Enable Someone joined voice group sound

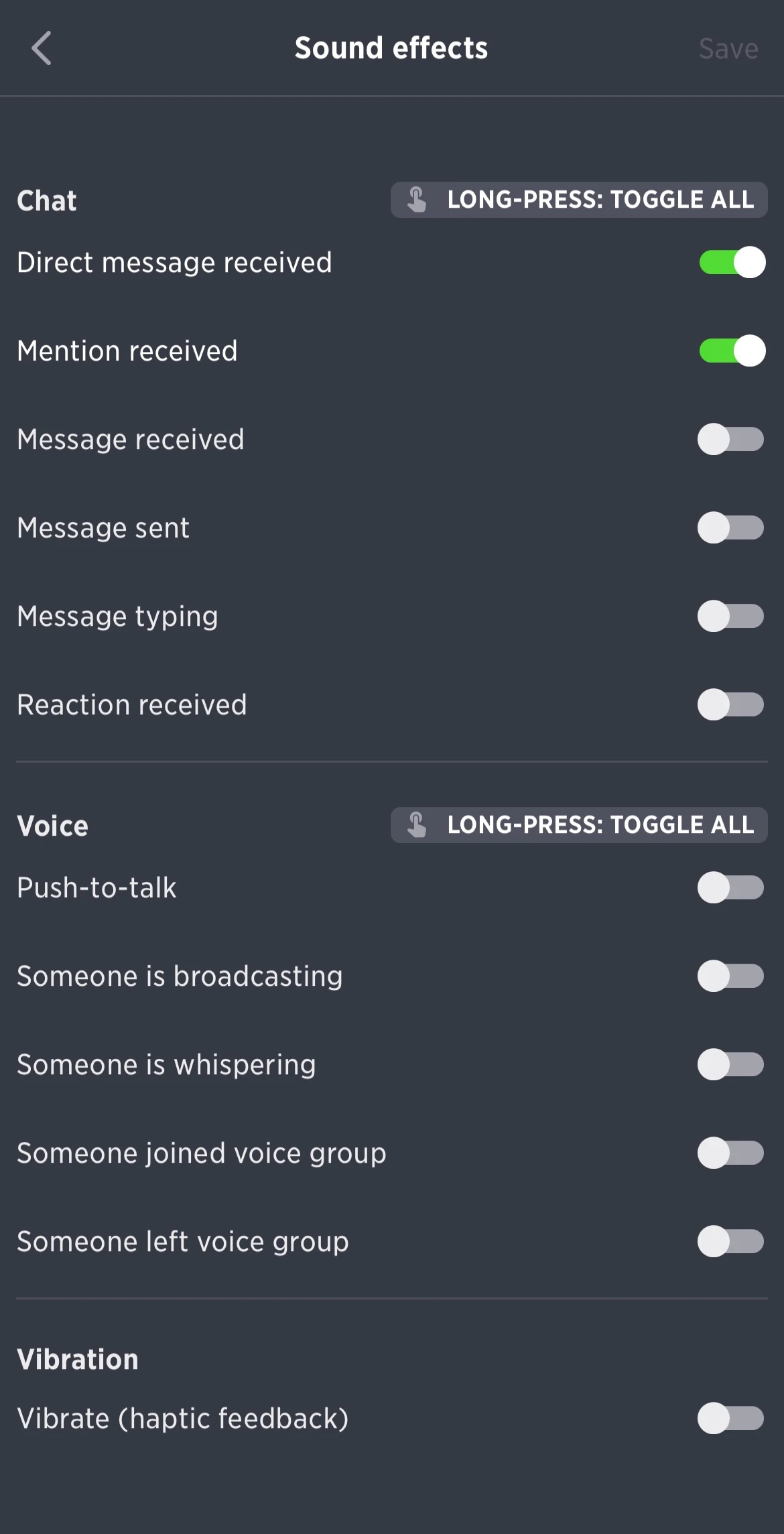tap(731, 1153)
